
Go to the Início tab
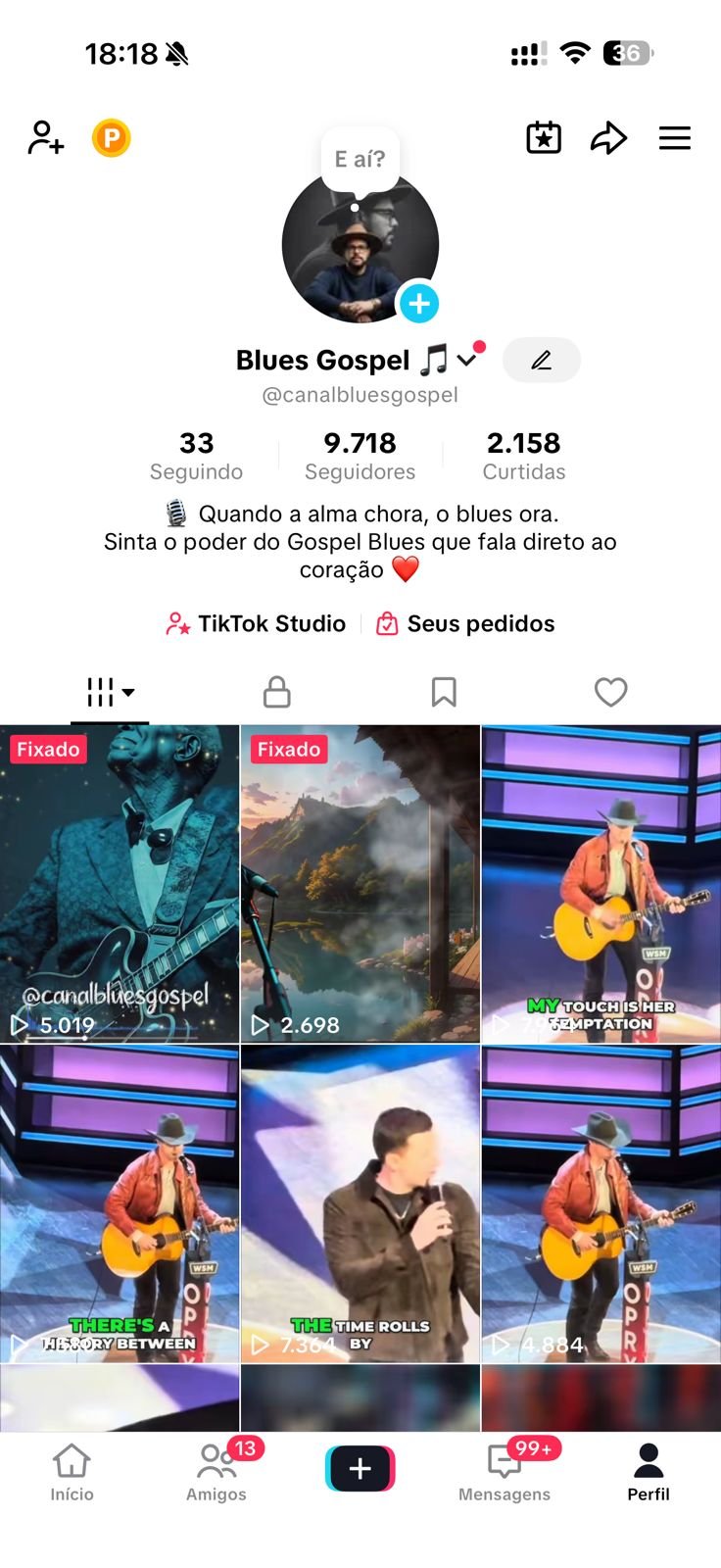72,1472
